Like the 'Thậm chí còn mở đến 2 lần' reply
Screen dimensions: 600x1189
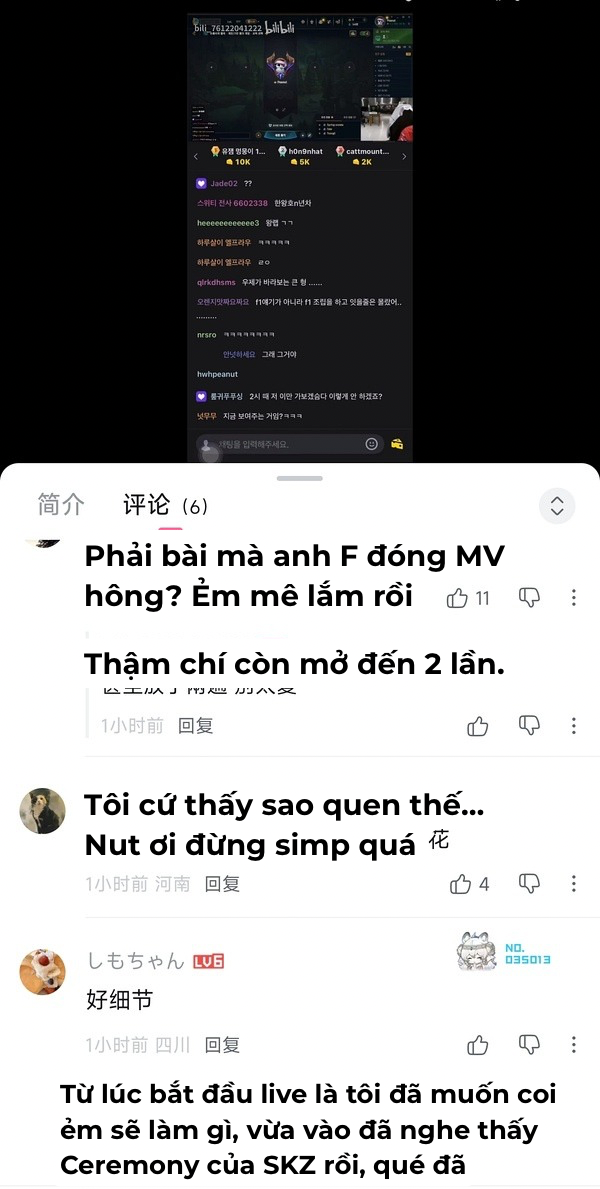coord(478,726)
